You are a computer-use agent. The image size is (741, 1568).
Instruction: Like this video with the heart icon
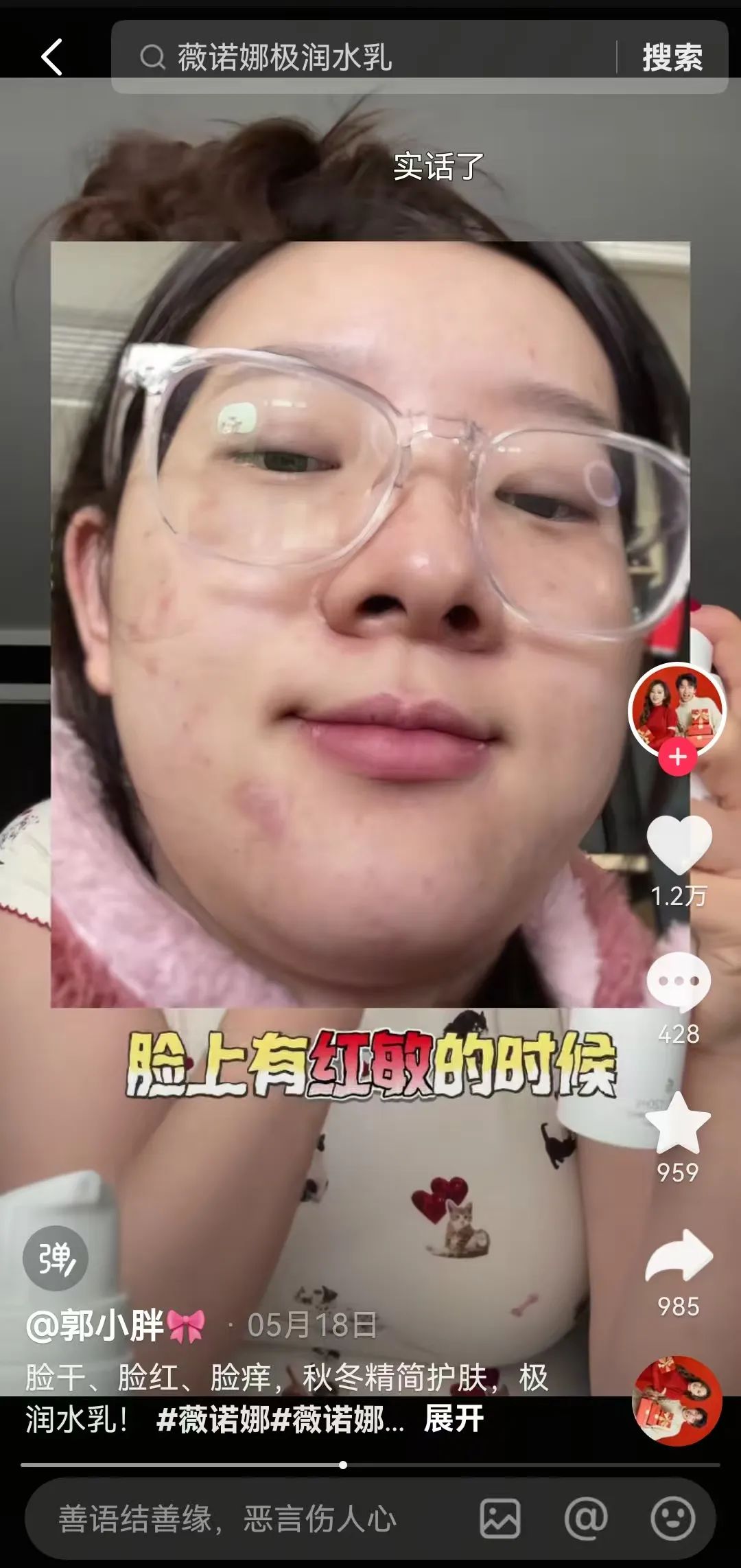coord(679,844)
